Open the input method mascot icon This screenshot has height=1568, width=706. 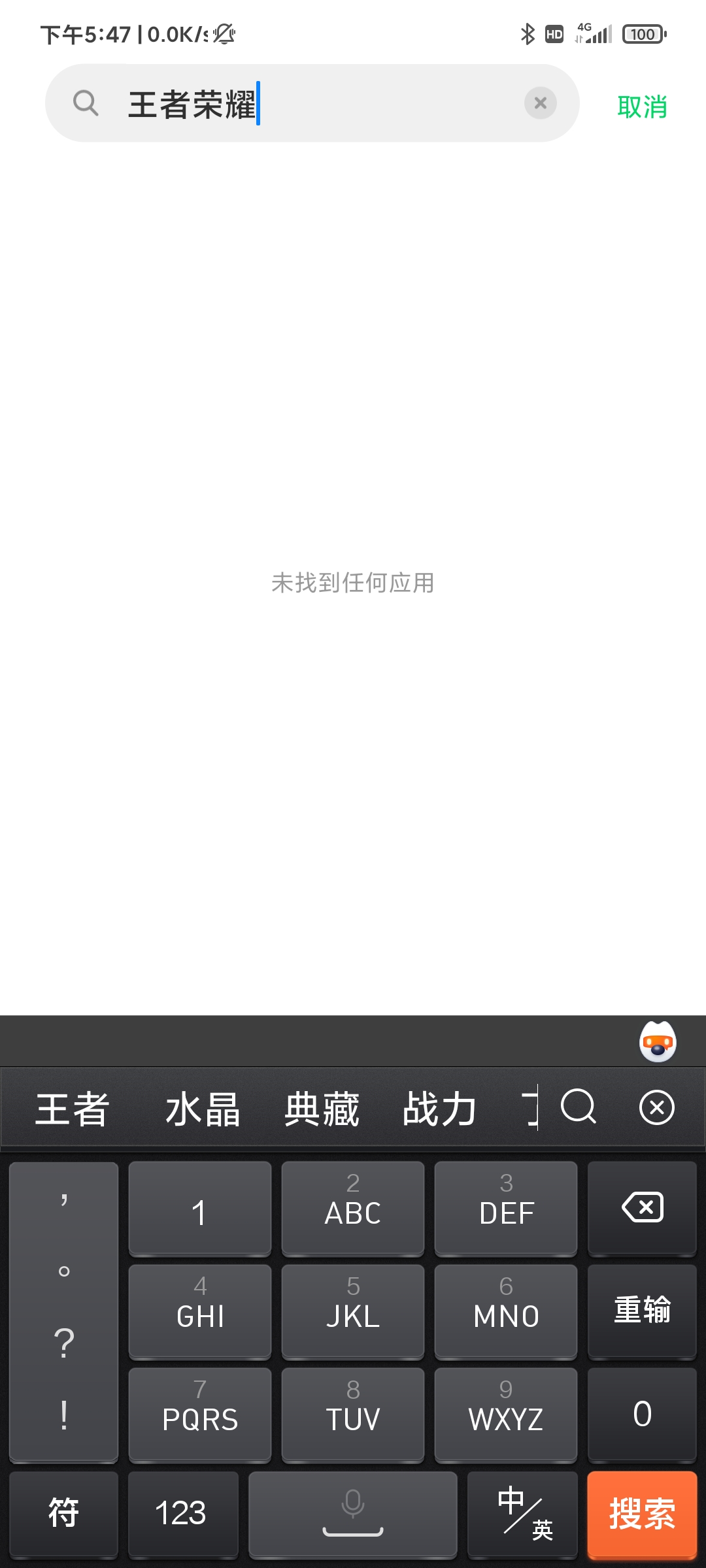(x=658, y=1041)
